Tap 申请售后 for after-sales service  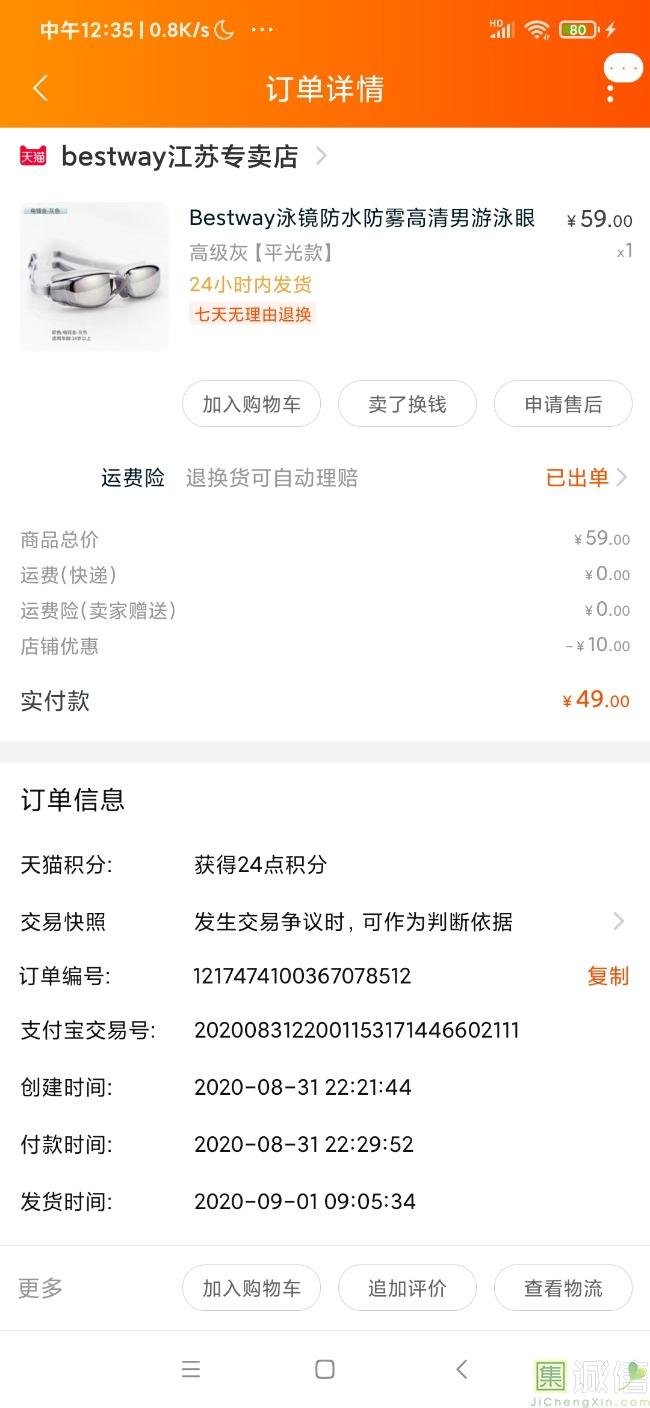pos(563,404)
